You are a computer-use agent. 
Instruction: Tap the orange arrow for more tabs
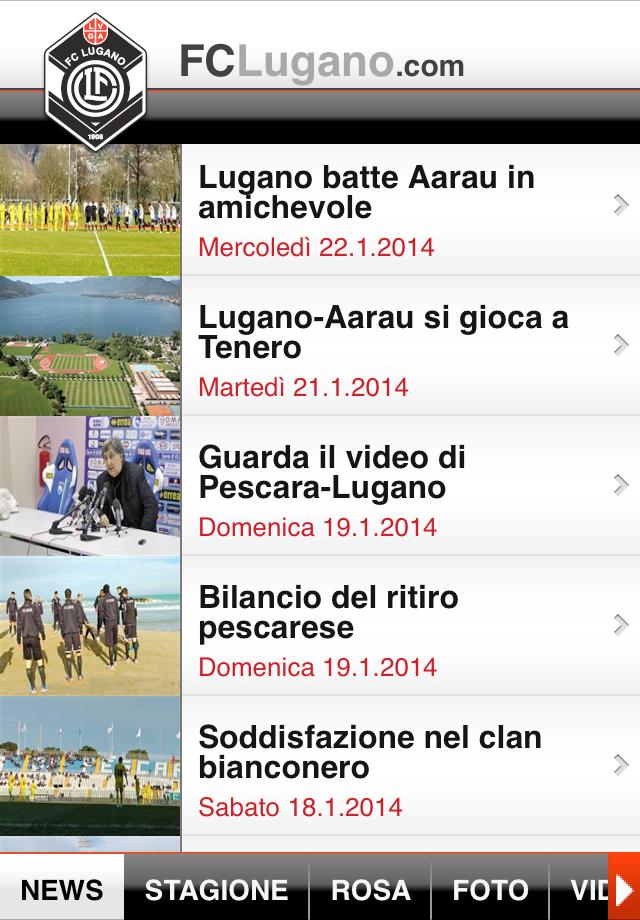[x=623, y=889]
